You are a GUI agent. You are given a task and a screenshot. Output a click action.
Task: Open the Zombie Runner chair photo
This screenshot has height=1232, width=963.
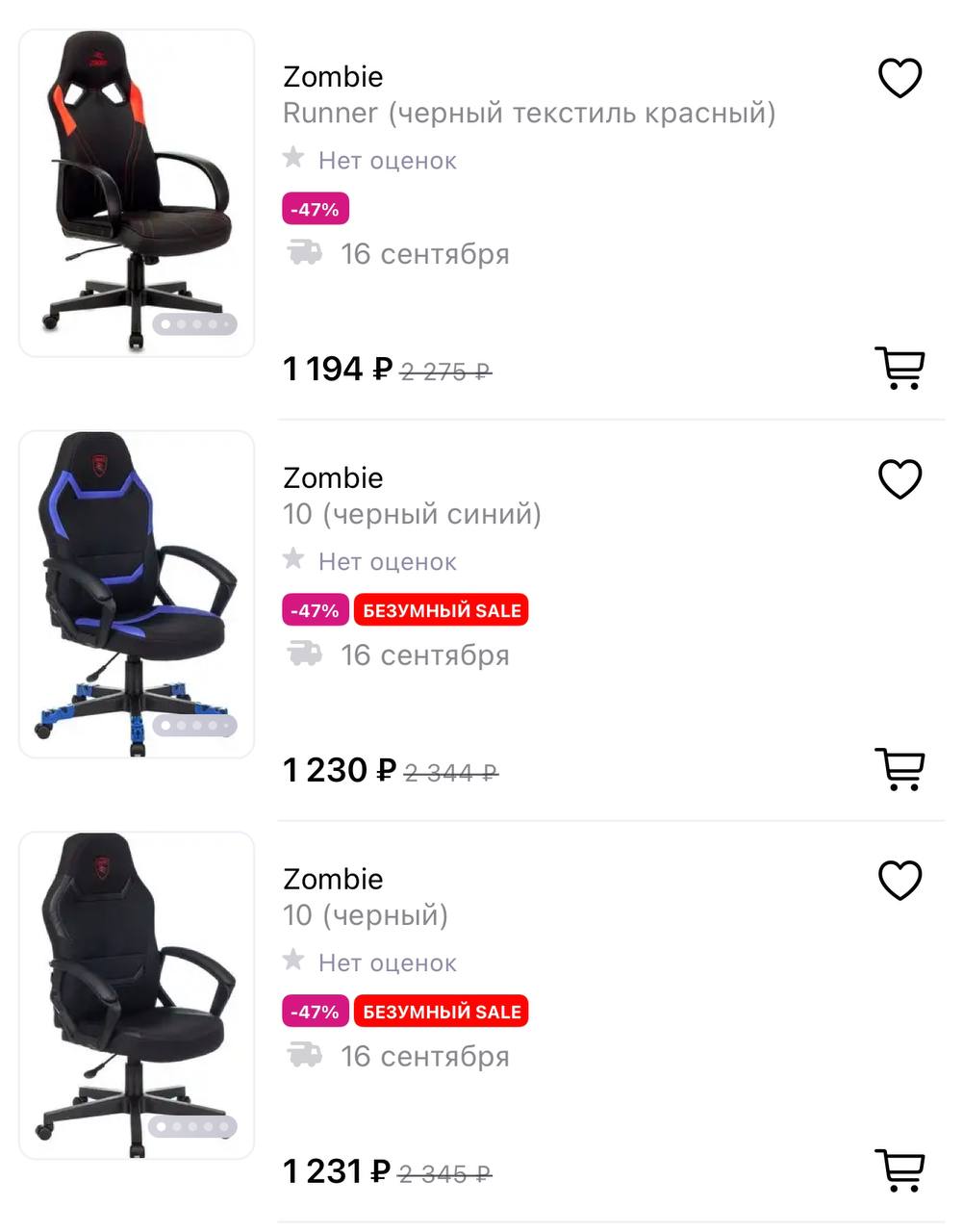pyautogui.click(x=137, y=192)
